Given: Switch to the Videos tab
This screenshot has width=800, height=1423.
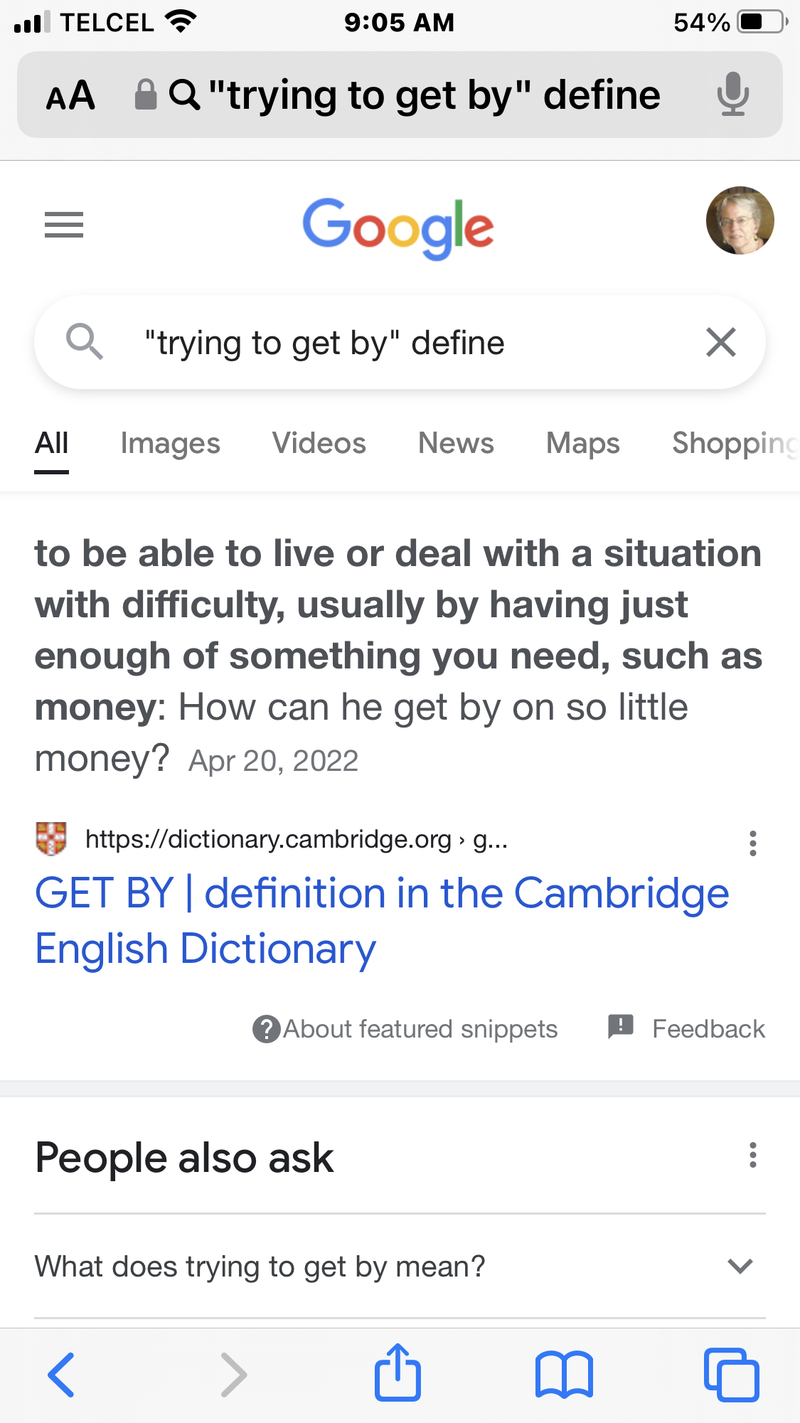Looking at the screenshot, I should tap(319, 443).
